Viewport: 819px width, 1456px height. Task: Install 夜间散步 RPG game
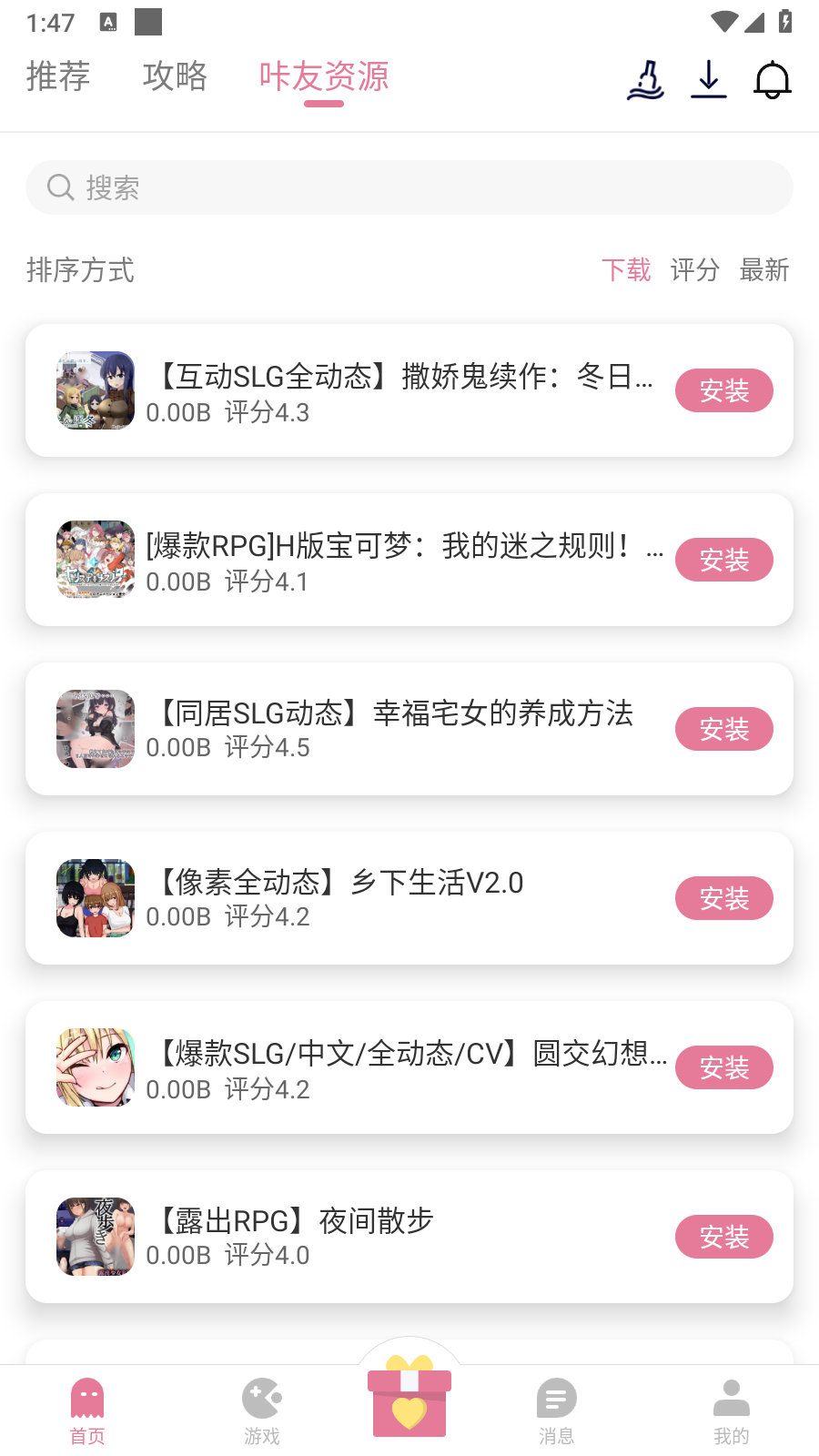(723, 1237)
